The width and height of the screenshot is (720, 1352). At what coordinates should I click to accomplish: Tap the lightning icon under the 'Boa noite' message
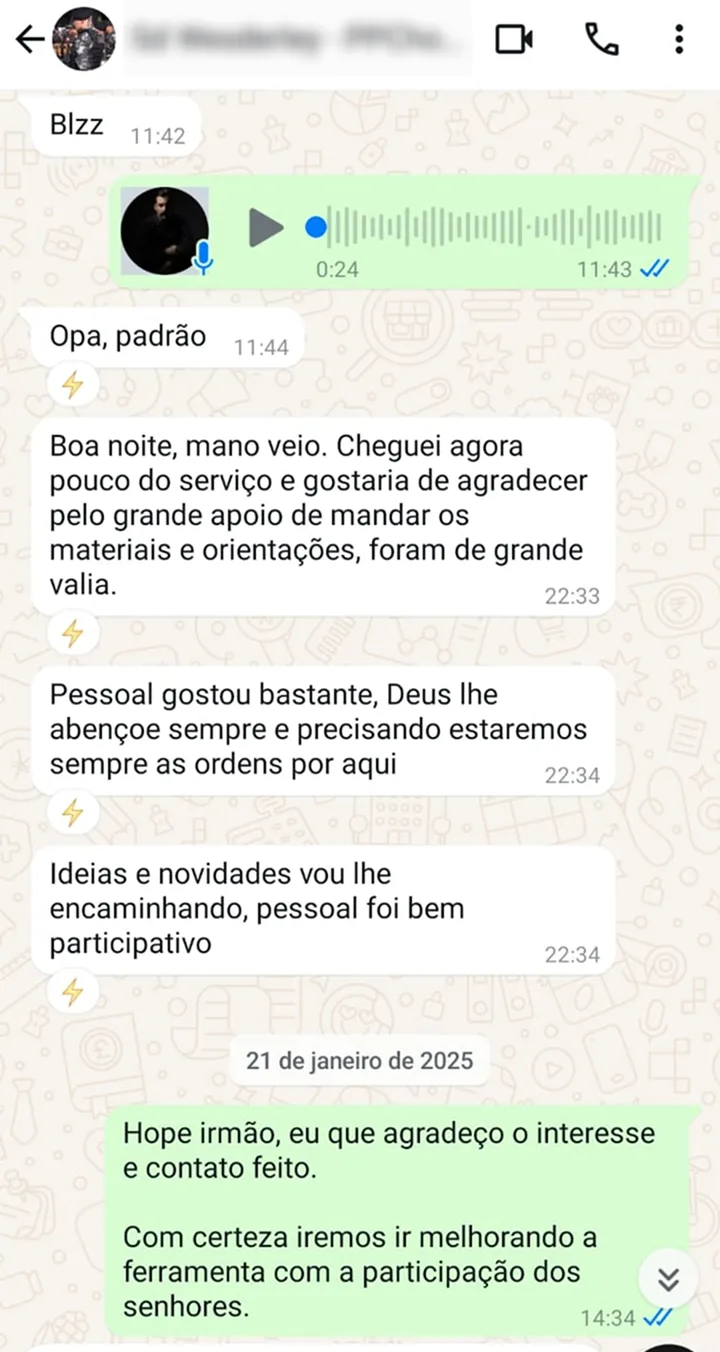72,633
